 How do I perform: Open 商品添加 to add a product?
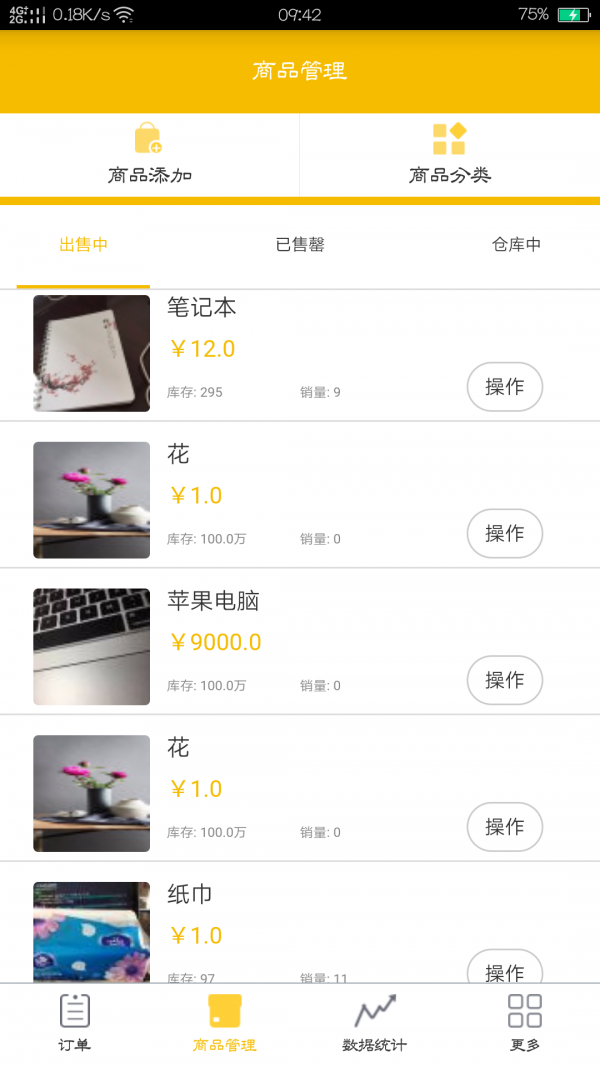(149, 154)
